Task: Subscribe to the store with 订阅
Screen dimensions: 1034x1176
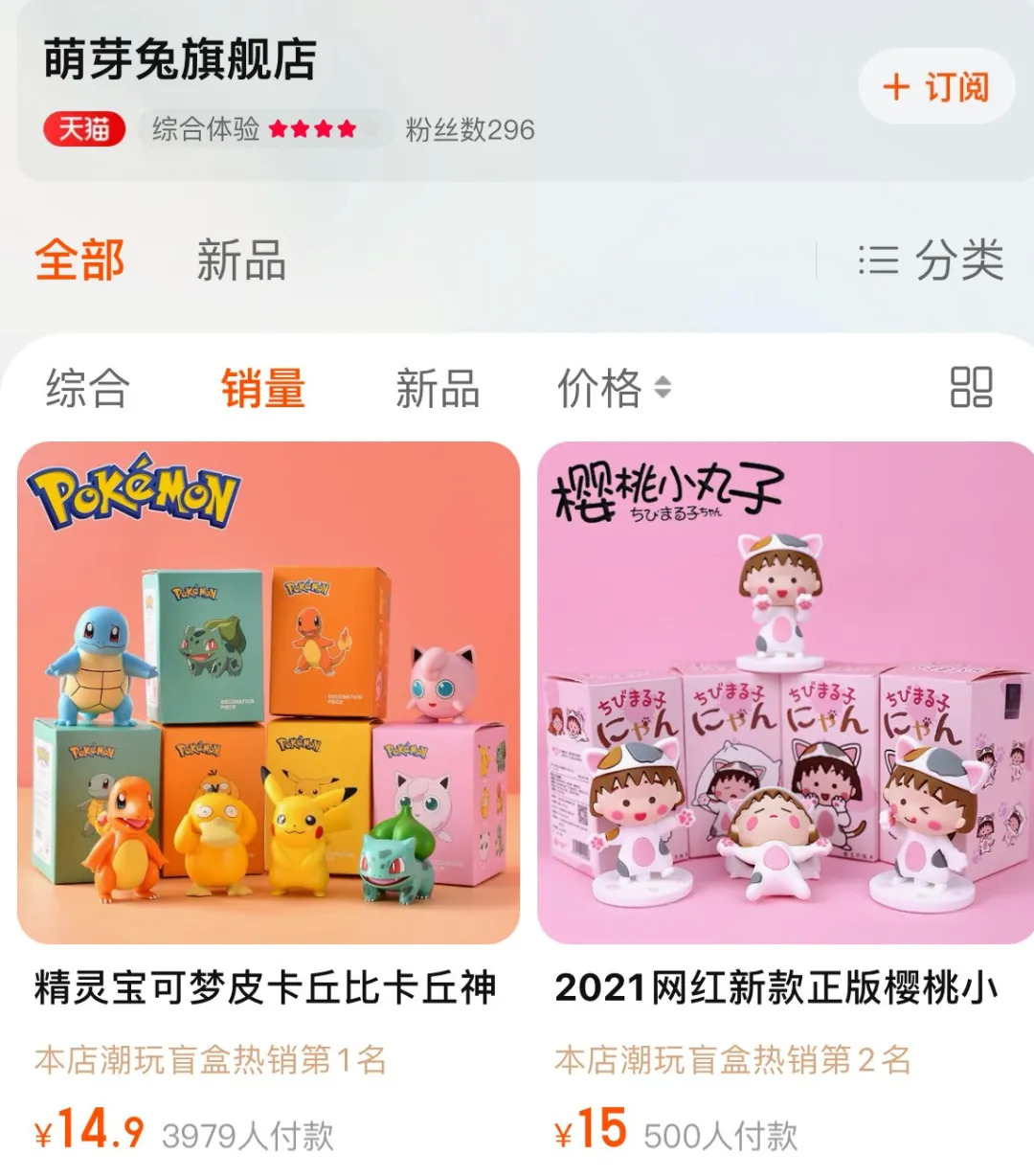Action: pos(936,88)
